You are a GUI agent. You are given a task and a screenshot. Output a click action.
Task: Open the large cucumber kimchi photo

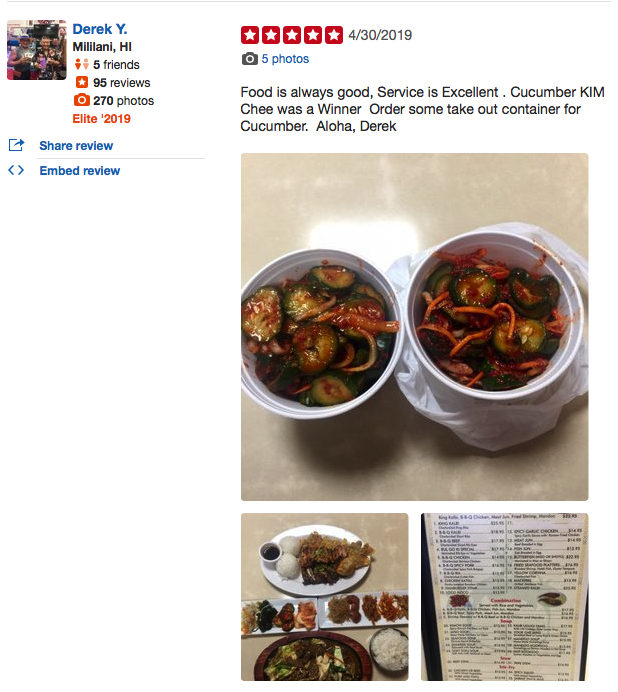coord(414,326)
